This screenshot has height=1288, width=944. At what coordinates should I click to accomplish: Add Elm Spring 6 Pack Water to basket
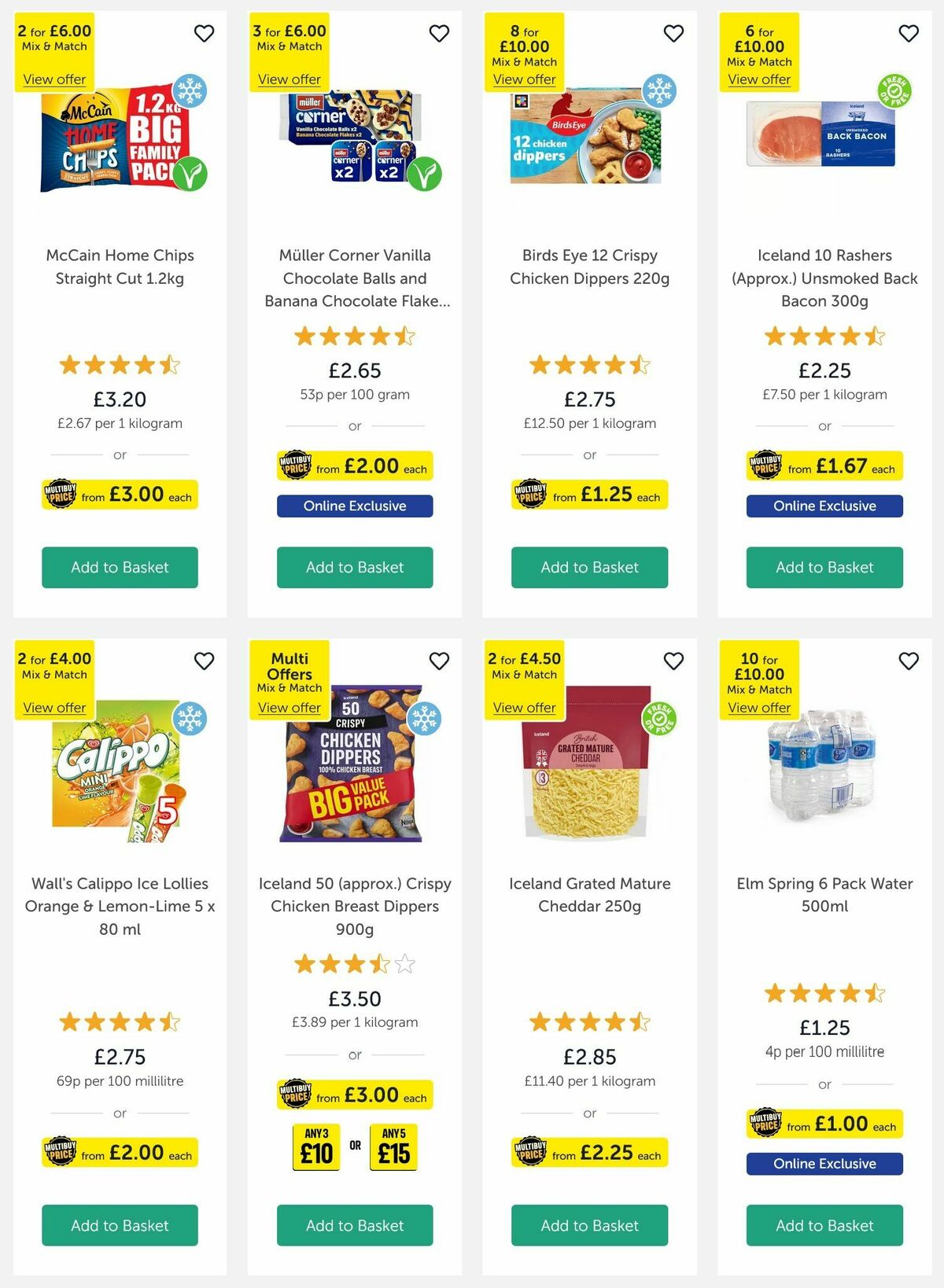pos(824,1225)
